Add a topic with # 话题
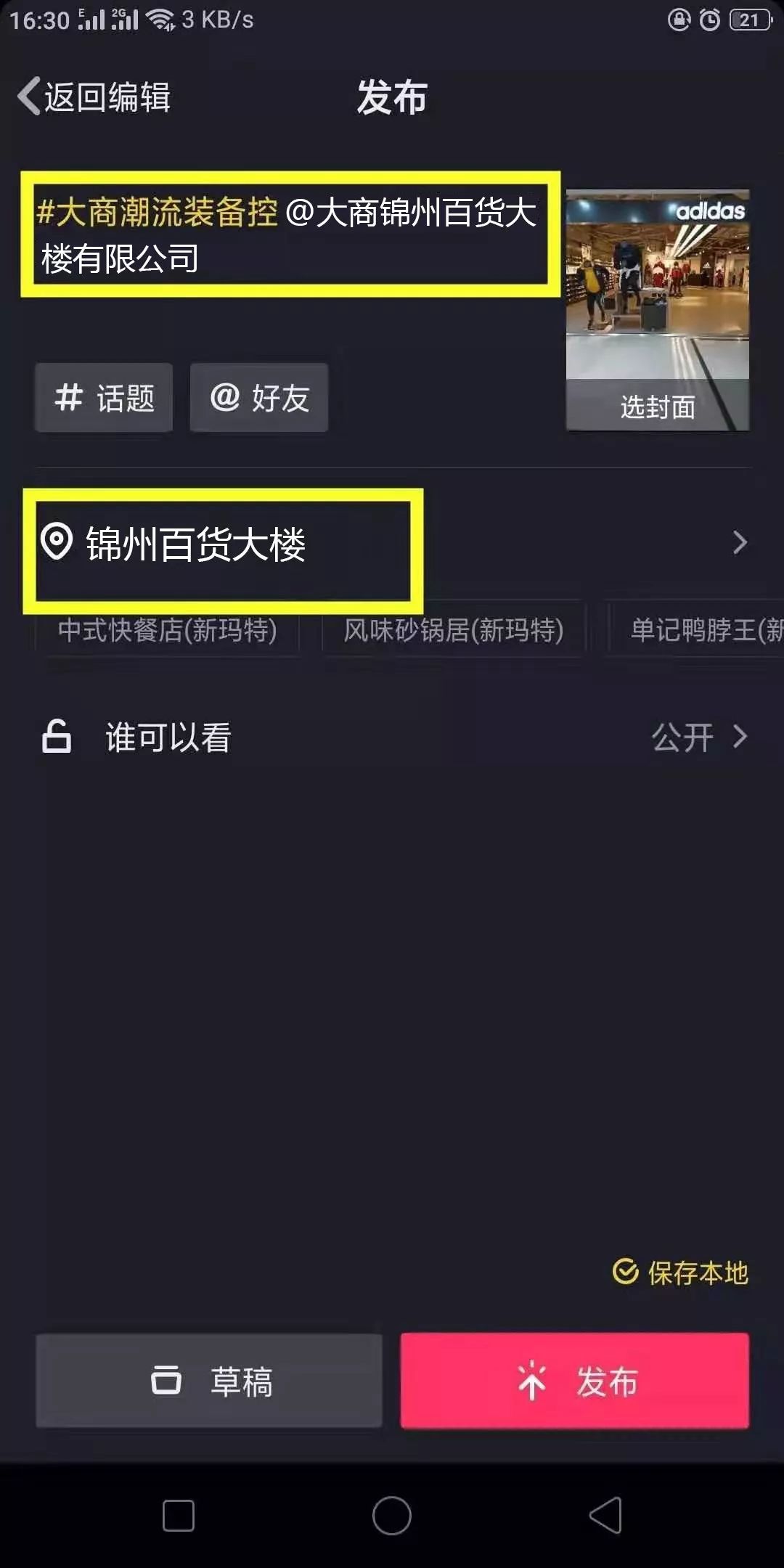The height and width of the screenshot is (1568, 784). [x=104, y=398]
